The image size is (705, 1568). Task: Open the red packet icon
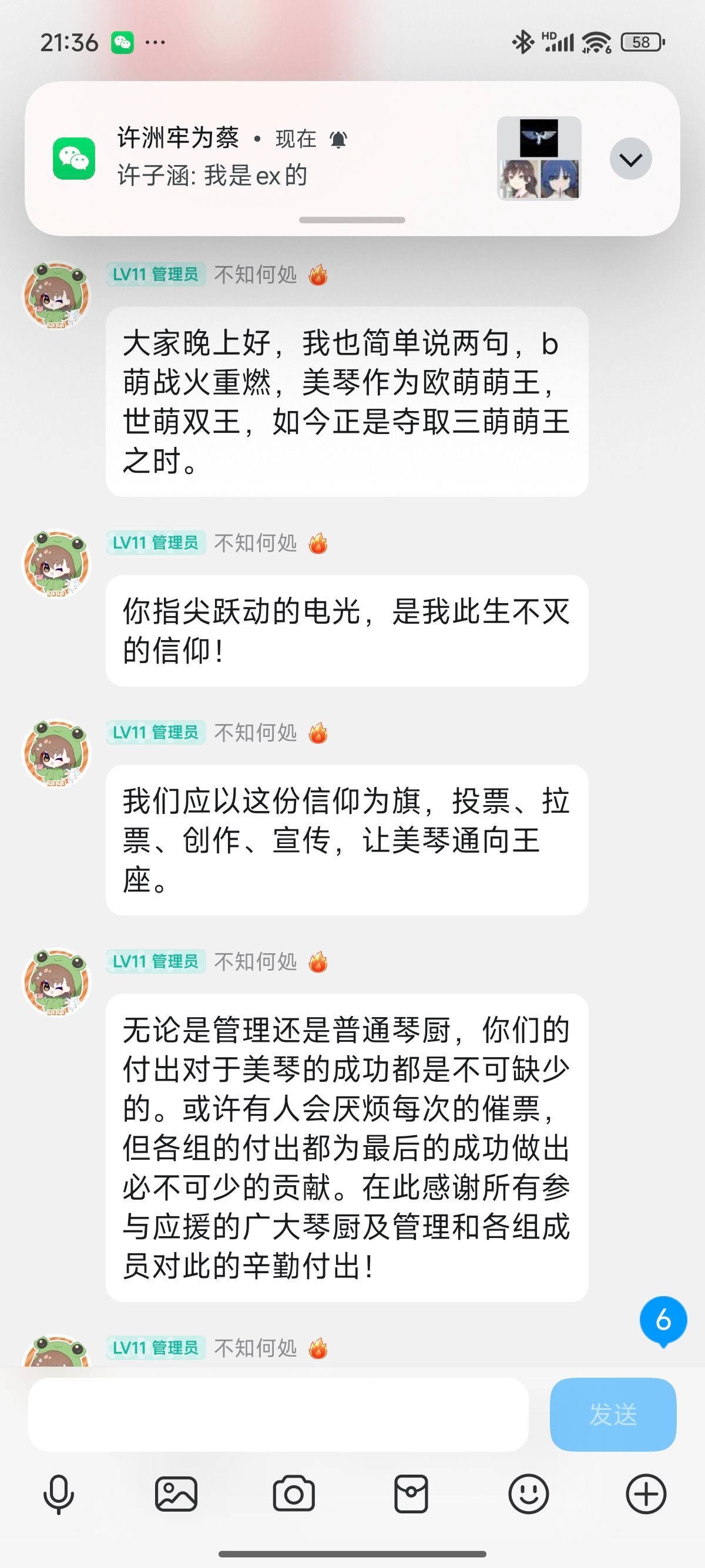[411, 1495]
